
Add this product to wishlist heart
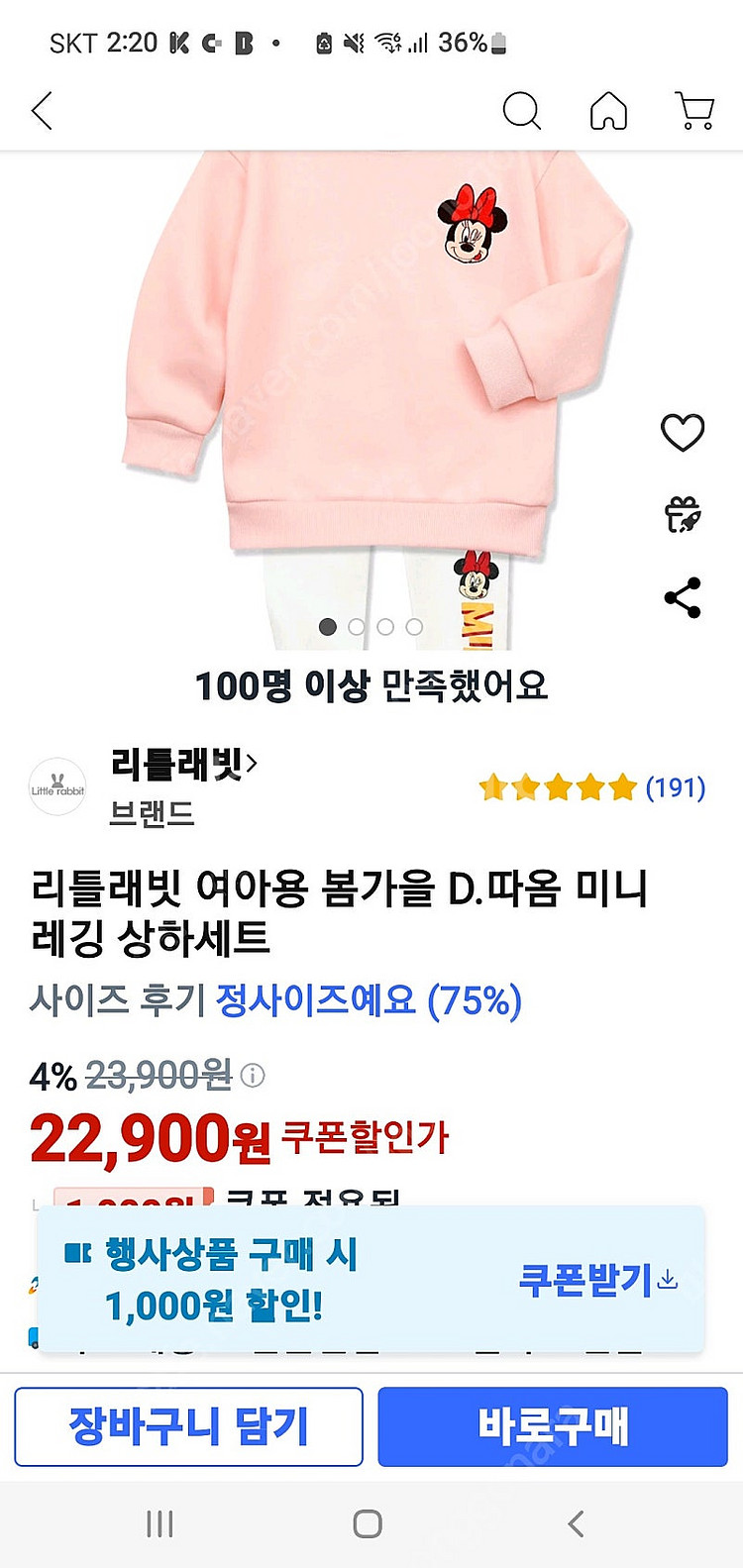click(x=682, y=433)
